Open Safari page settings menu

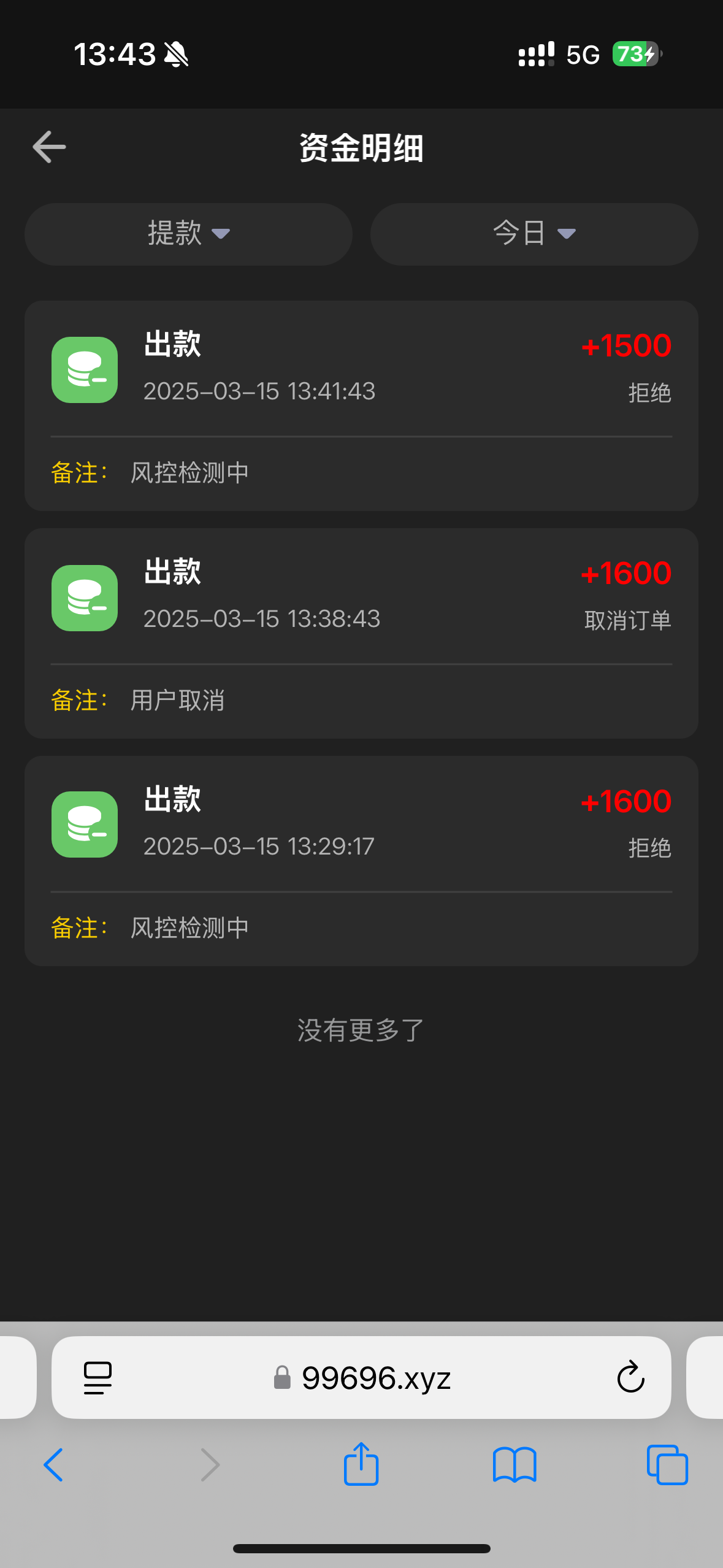98,1378
